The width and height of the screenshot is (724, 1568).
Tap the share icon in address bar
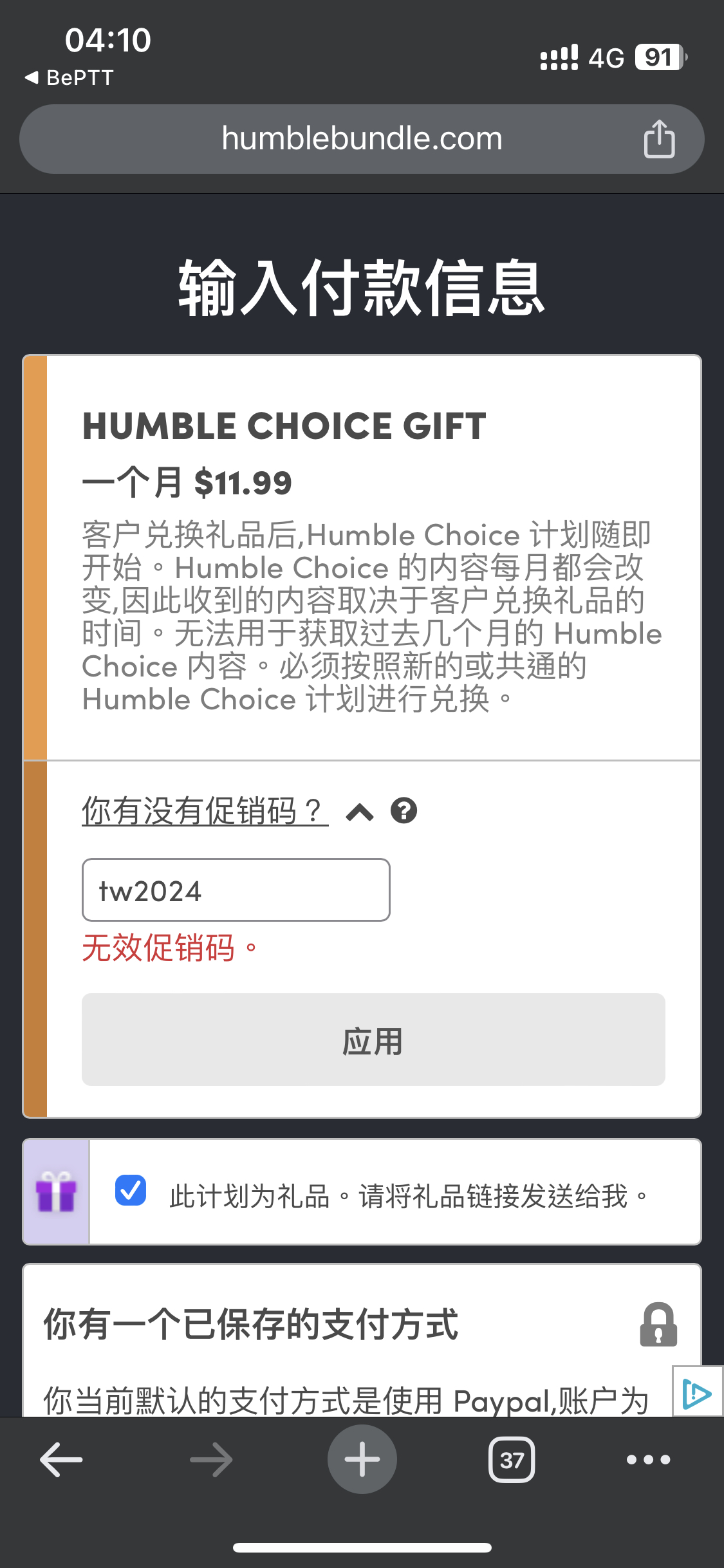coord(659,139)
